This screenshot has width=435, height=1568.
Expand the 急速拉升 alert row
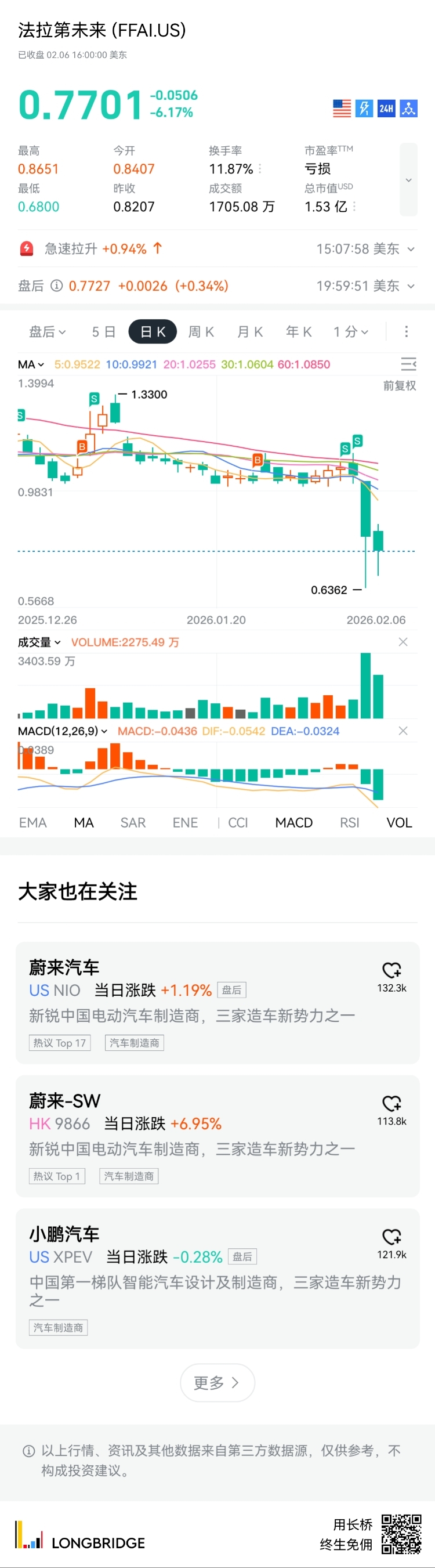point(411,249)
